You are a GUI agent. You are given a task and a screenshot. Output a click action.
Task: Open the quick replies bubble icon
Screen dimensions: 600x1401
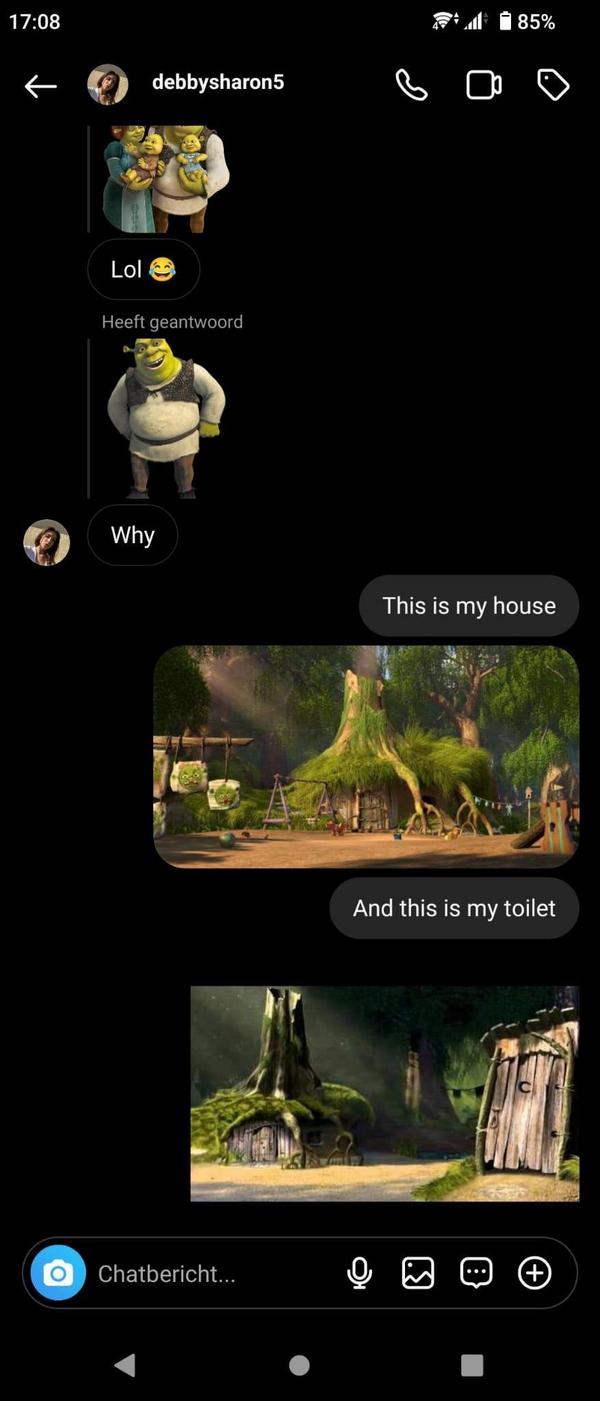(x=476, y=1273)
